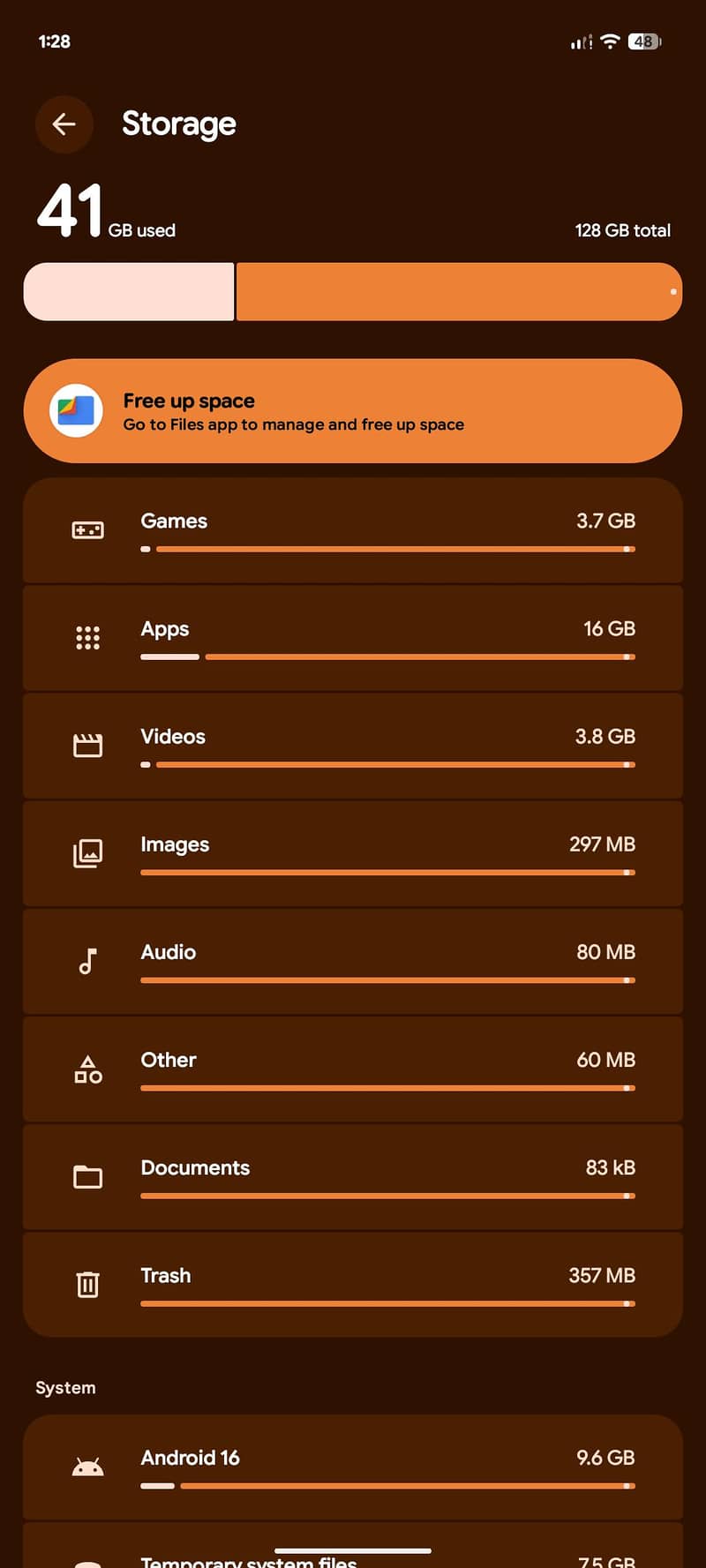View Apps storage usage
The height and width of the screenshot is (1568, 706).
click(x=353, y=638)
